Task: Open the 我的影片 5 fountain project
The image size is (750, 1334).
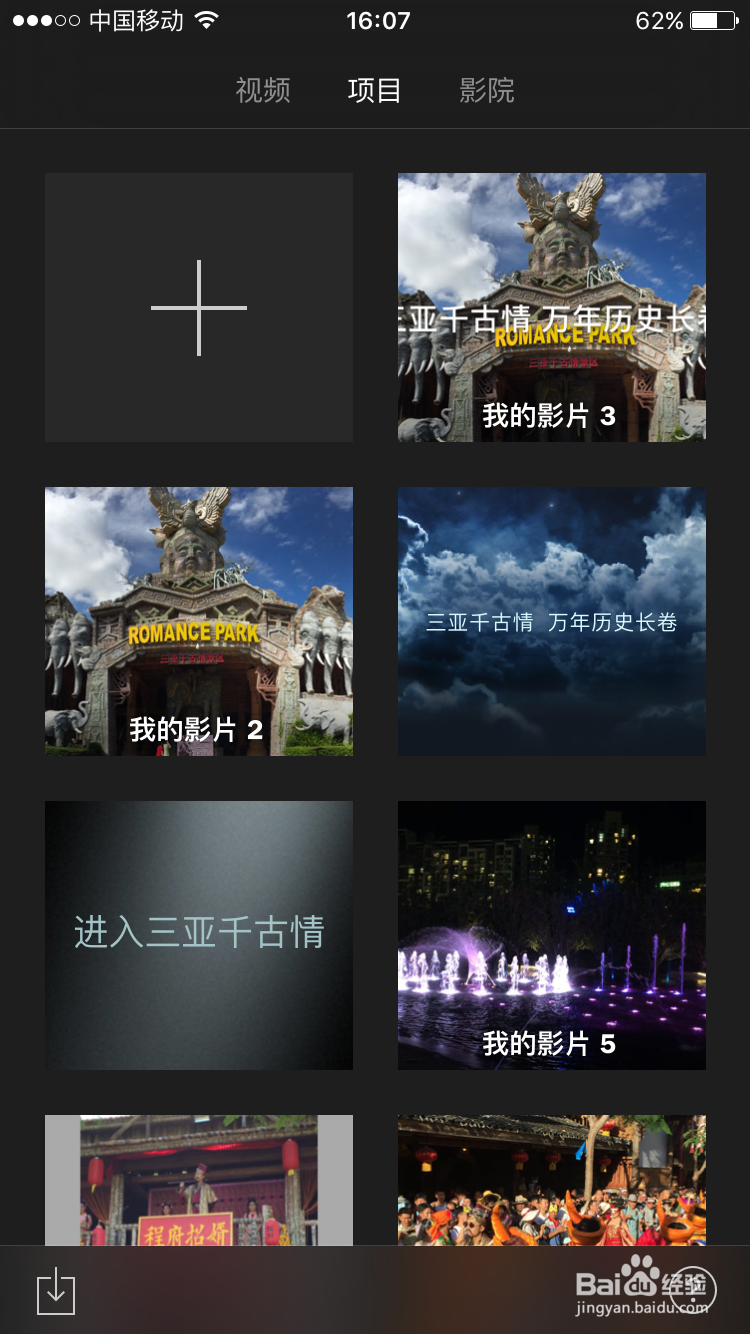Action: click(551, 935)
